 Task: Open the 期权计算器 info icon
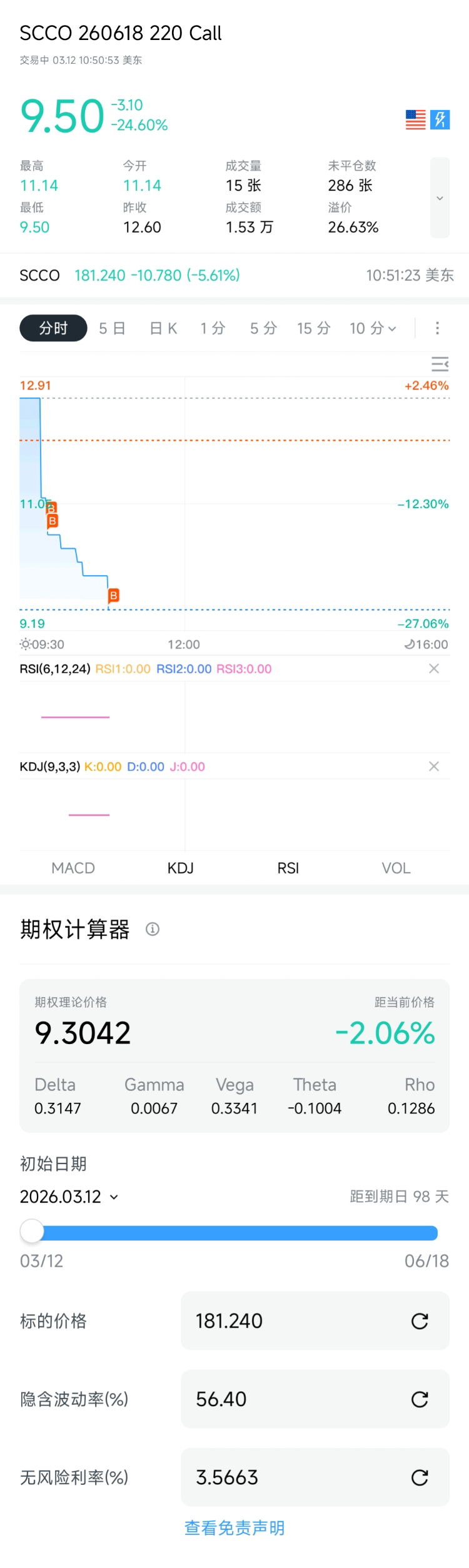coord(153,929)
